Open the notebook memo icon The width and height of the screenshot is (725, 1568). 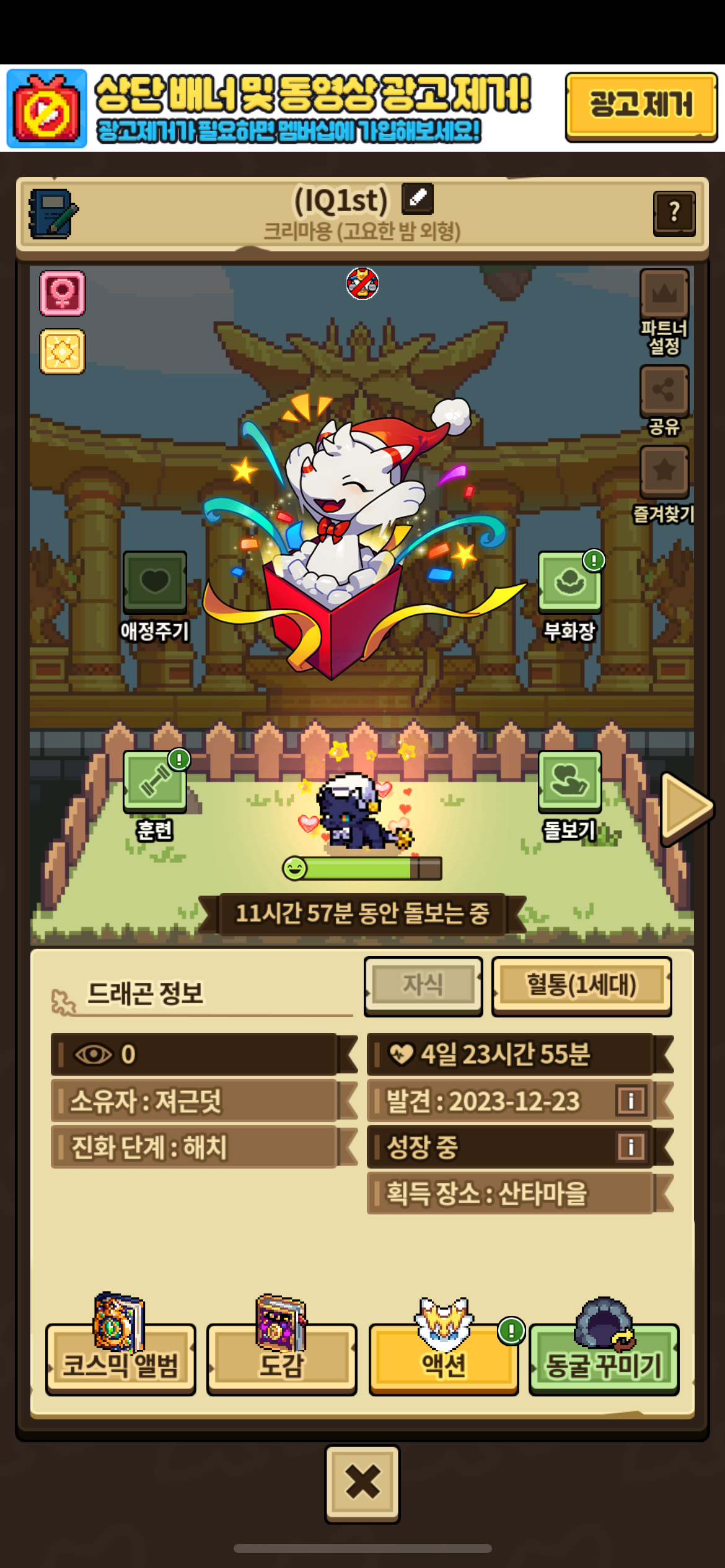coord(52,213)
